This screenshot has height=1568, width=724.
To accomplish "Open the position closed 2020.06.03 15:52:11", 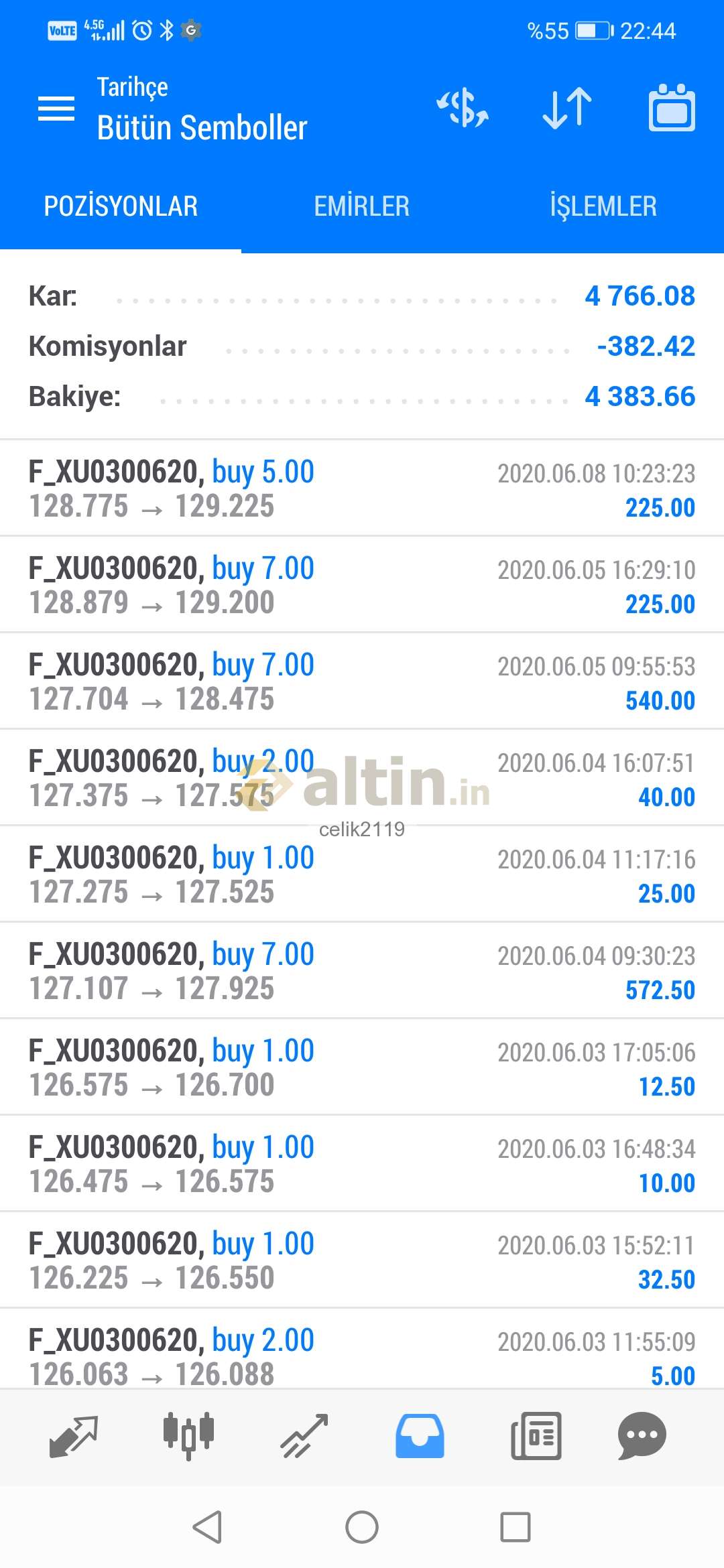I will click(362, 1260).
